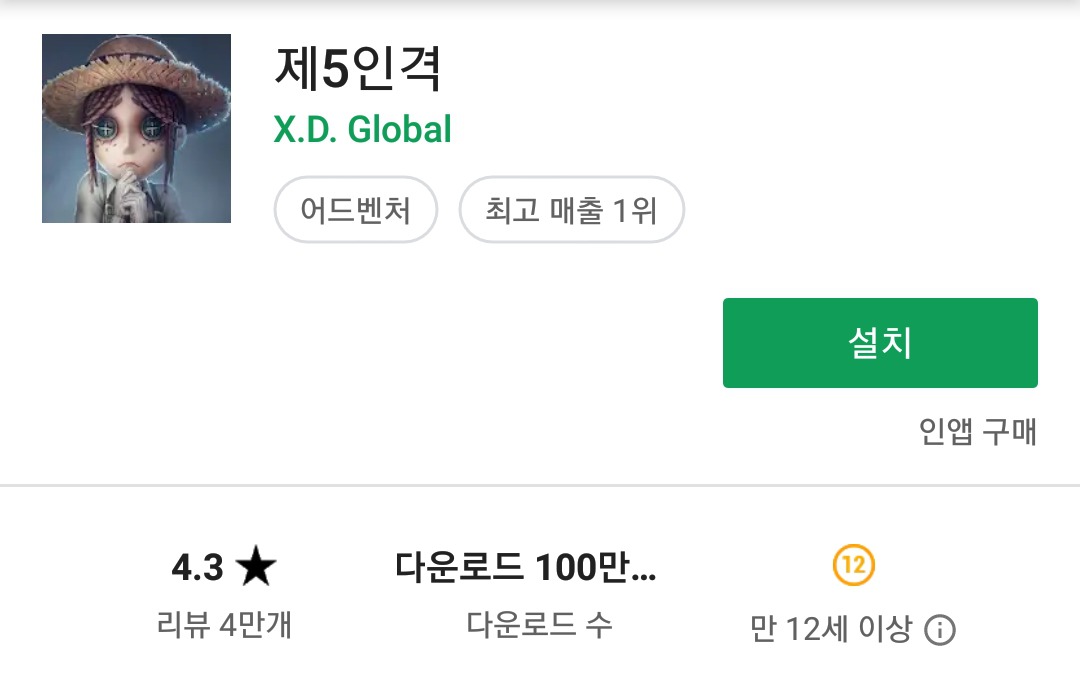Select the 어드벤처 category chip
This screenshot has height=700, width=1080.
(x=356, y=210)
